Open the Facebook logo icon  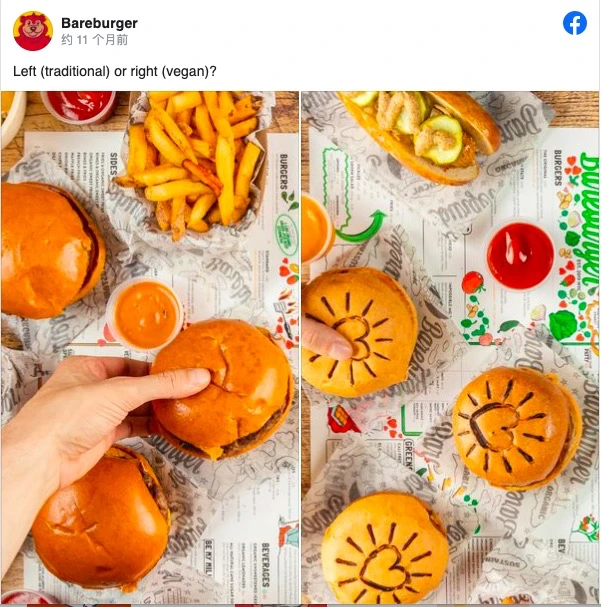pos(575,23)
